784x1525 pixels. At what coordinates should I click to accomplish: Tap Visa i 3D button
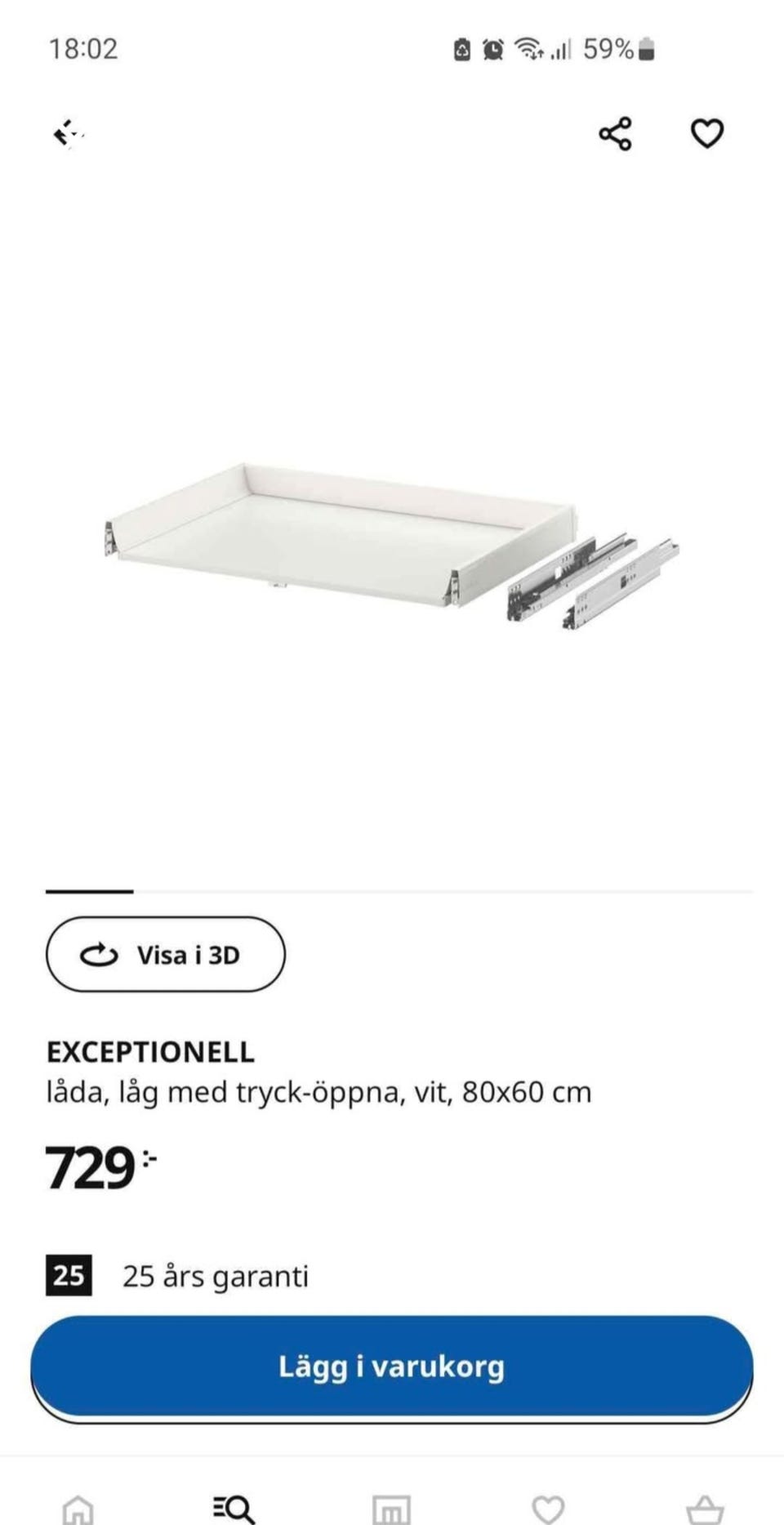point(166,954)
